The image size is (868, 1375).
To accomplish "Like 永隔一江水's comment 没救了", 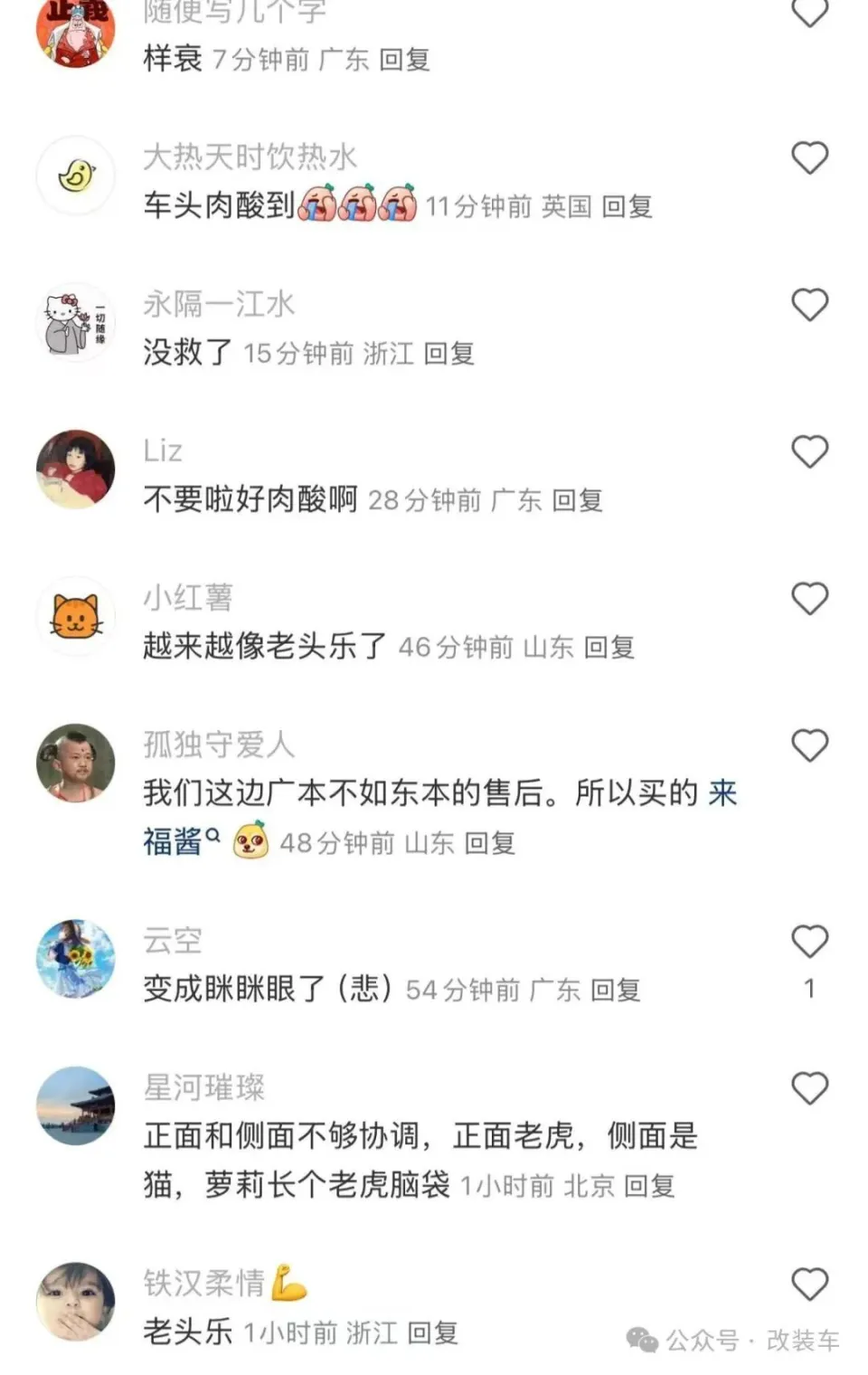I will point(809,305).
